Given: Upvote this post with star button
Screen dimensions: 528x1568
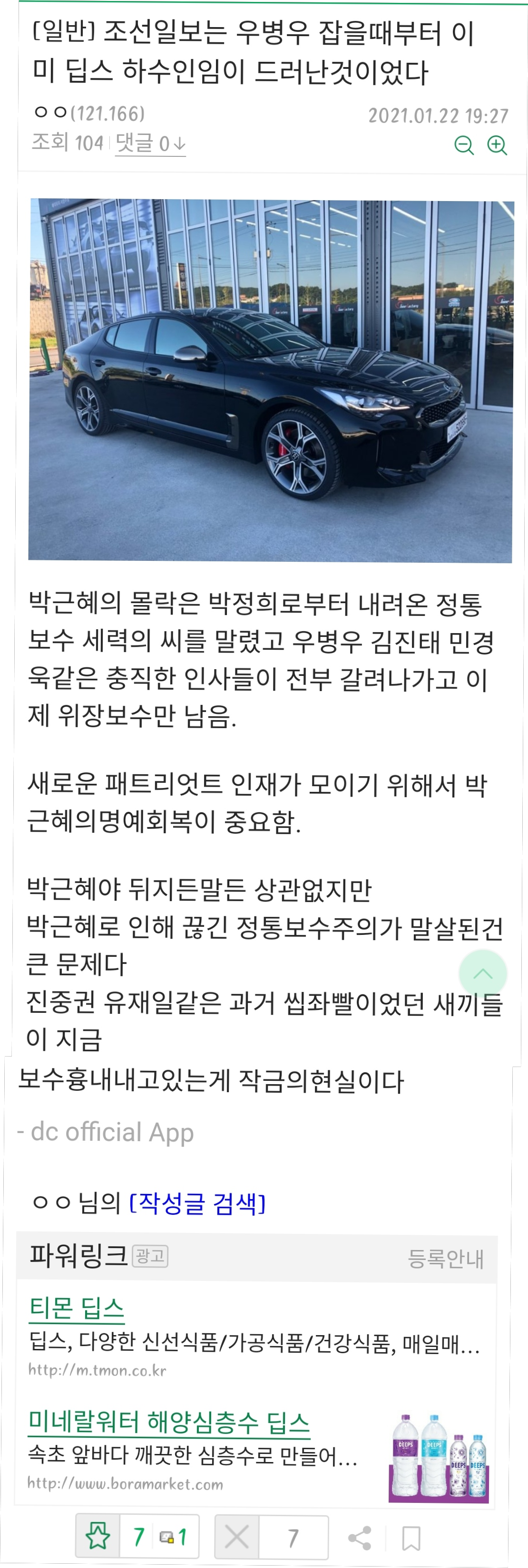Looking at the screenshot, I should 98,1536.
